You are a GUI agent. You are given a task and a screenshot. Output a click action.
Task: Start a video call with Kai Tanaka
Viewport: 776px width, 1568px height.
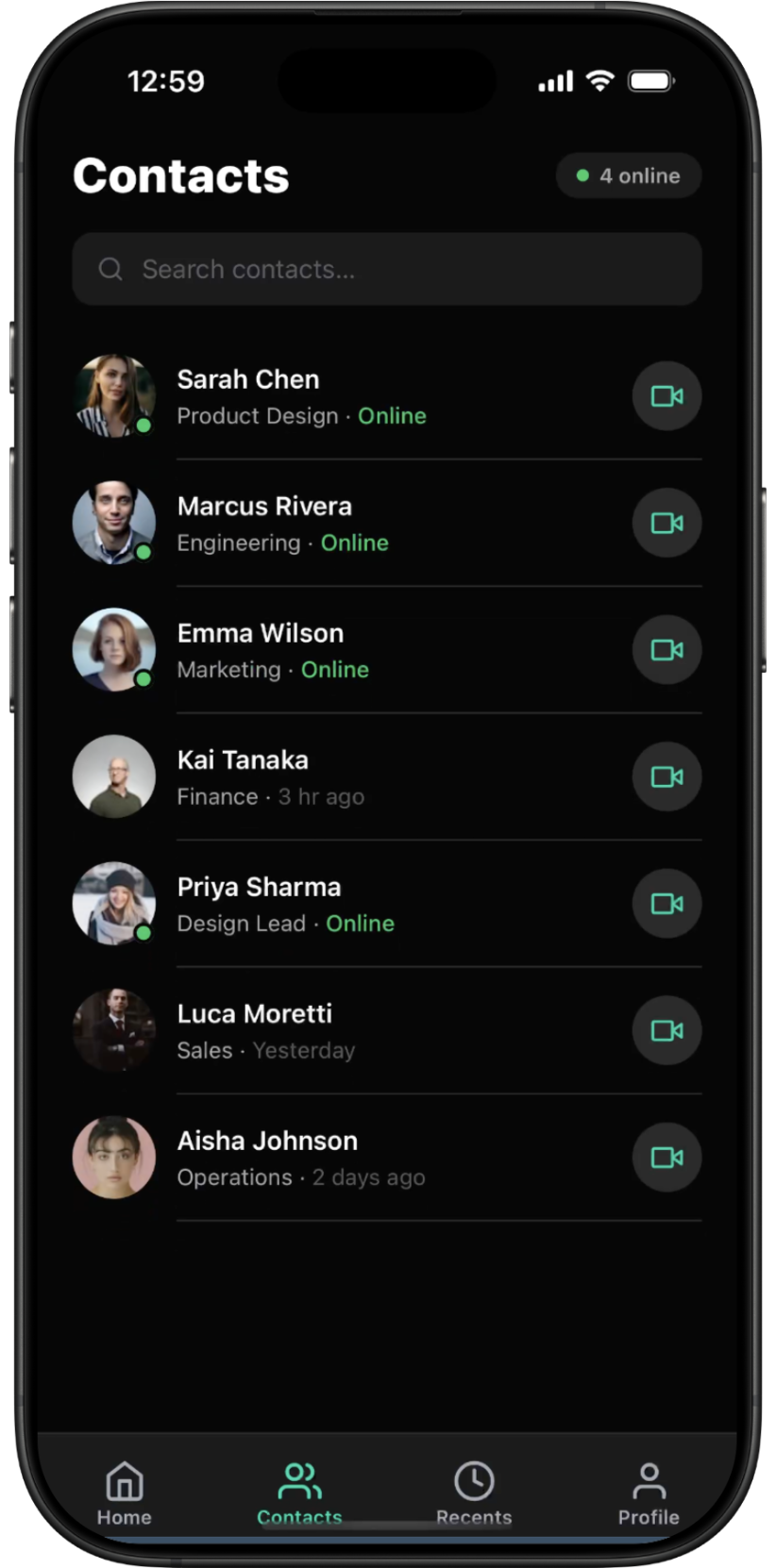[x=666, y=776]
